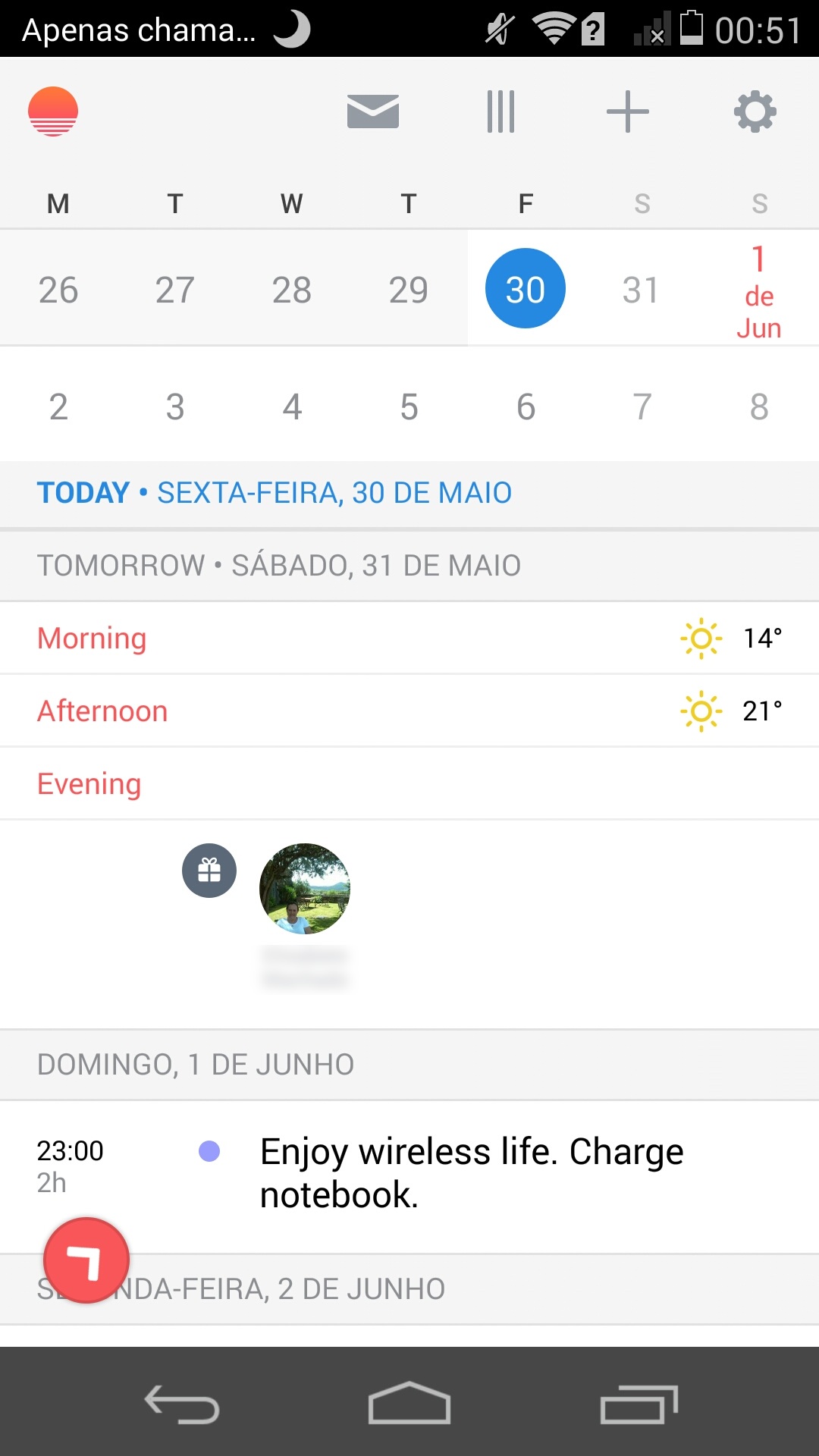The width and height of the screenshot is (819, 1456).
Task: Tap the afternoon sunny weather icon
Action: 700,711
